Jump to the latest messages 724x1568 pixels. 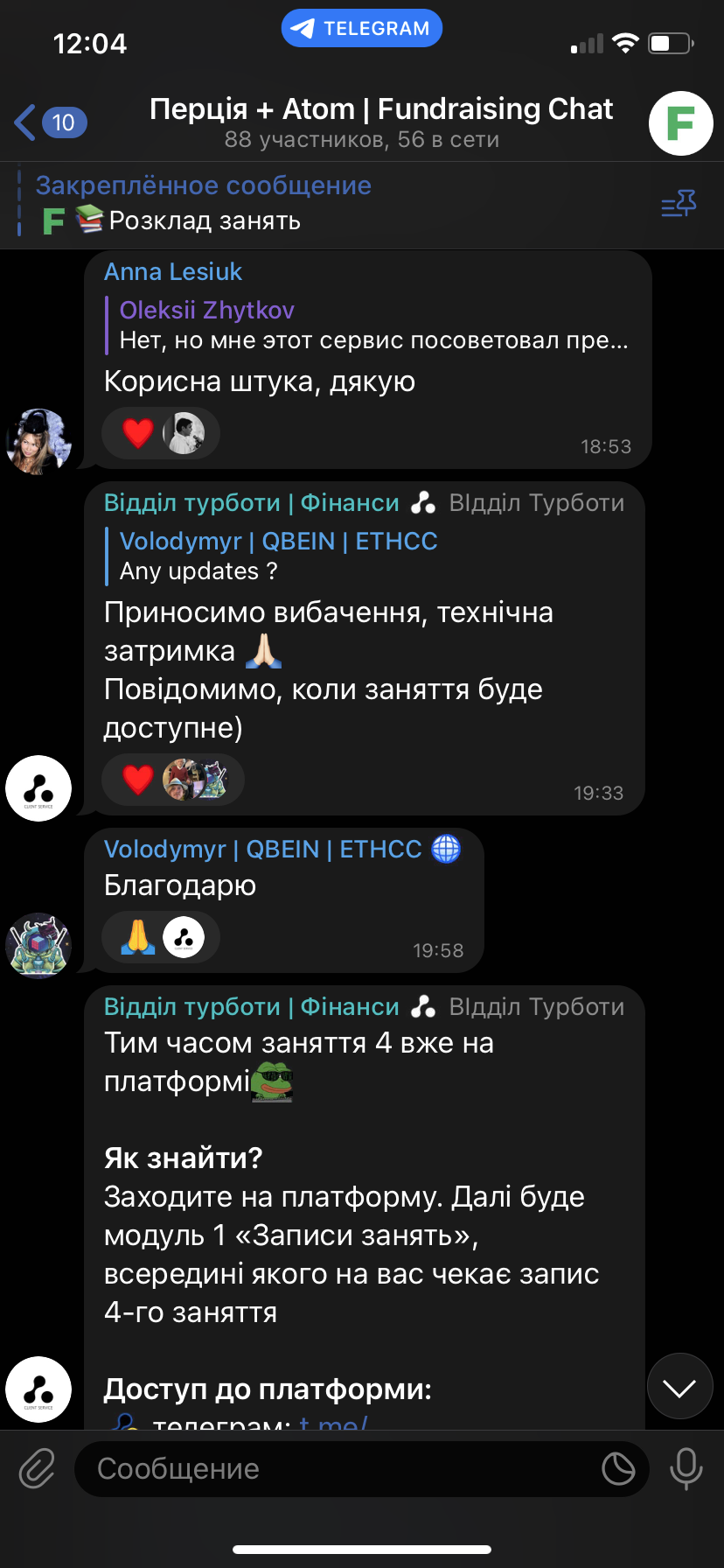coord(679,1386)
